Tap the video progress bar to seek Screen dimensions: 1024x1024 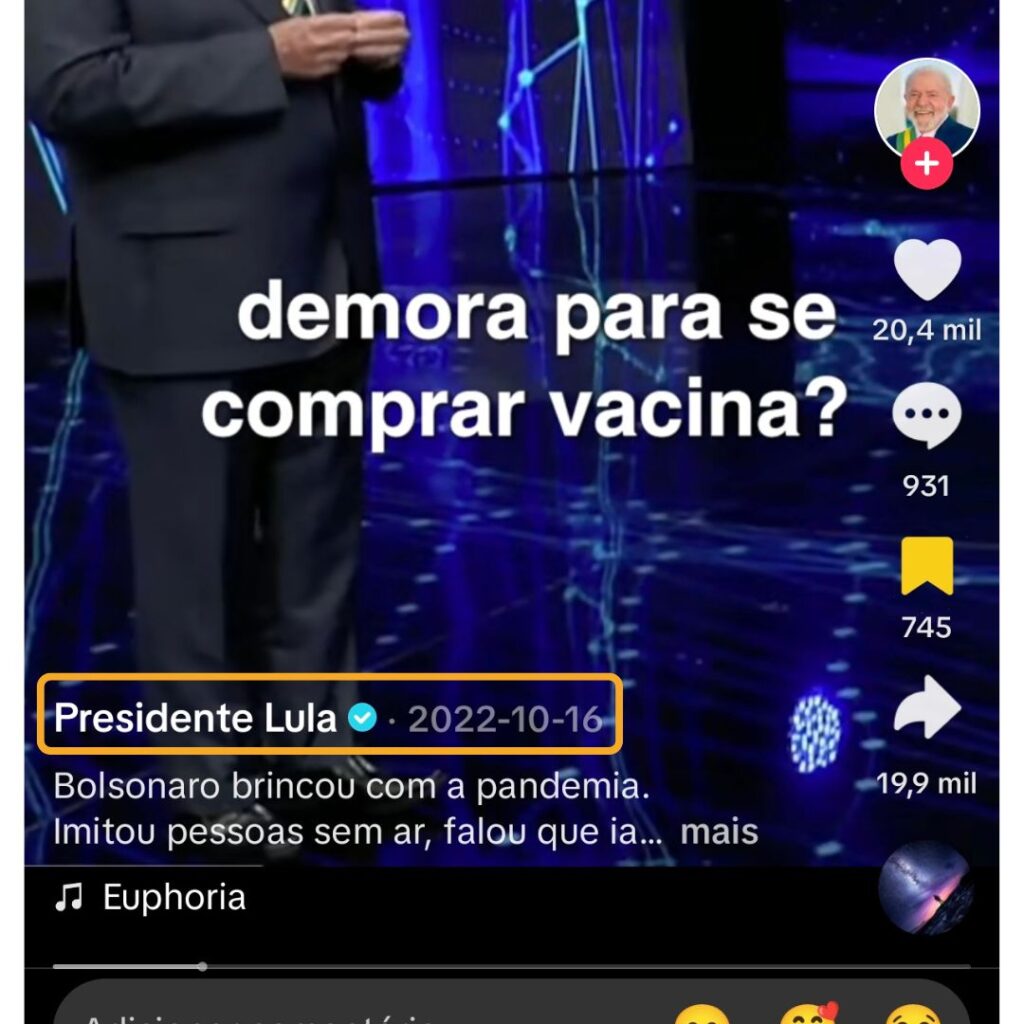click(510, 966)
